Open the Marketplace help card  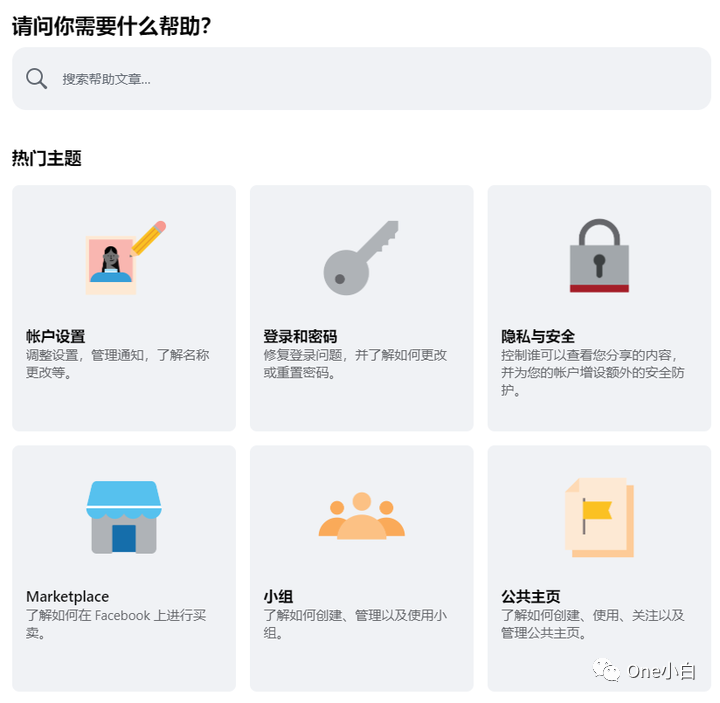tap(124, 568)
